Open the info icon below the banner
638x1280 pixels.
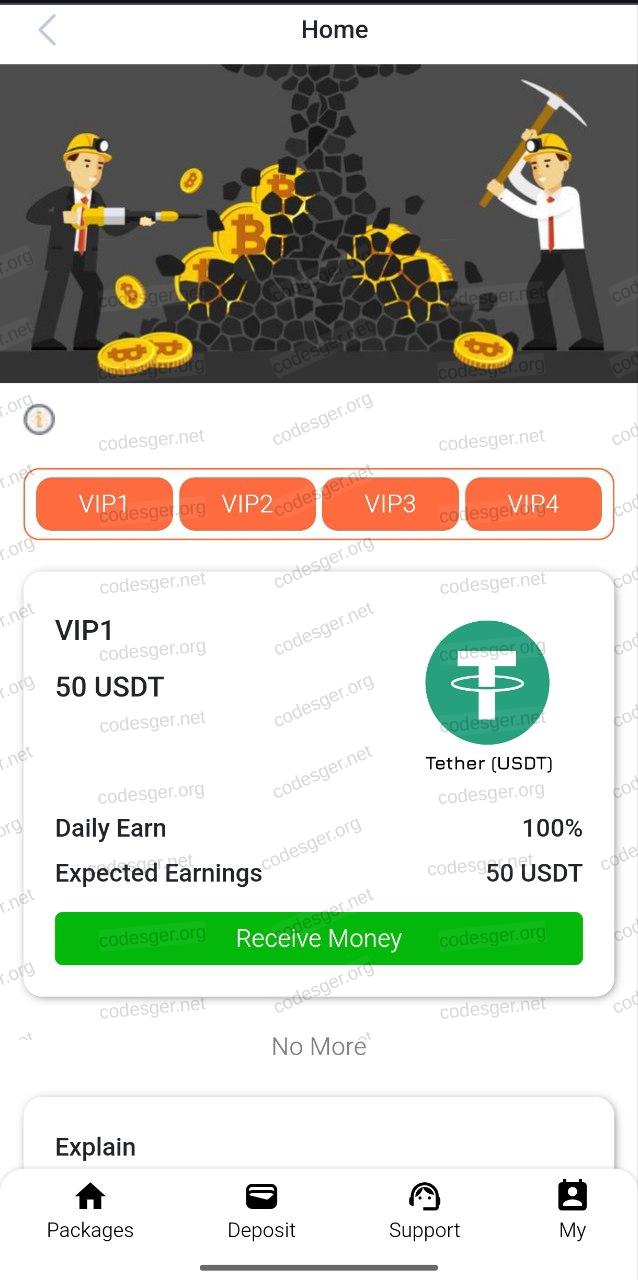[x=39, y=419]
